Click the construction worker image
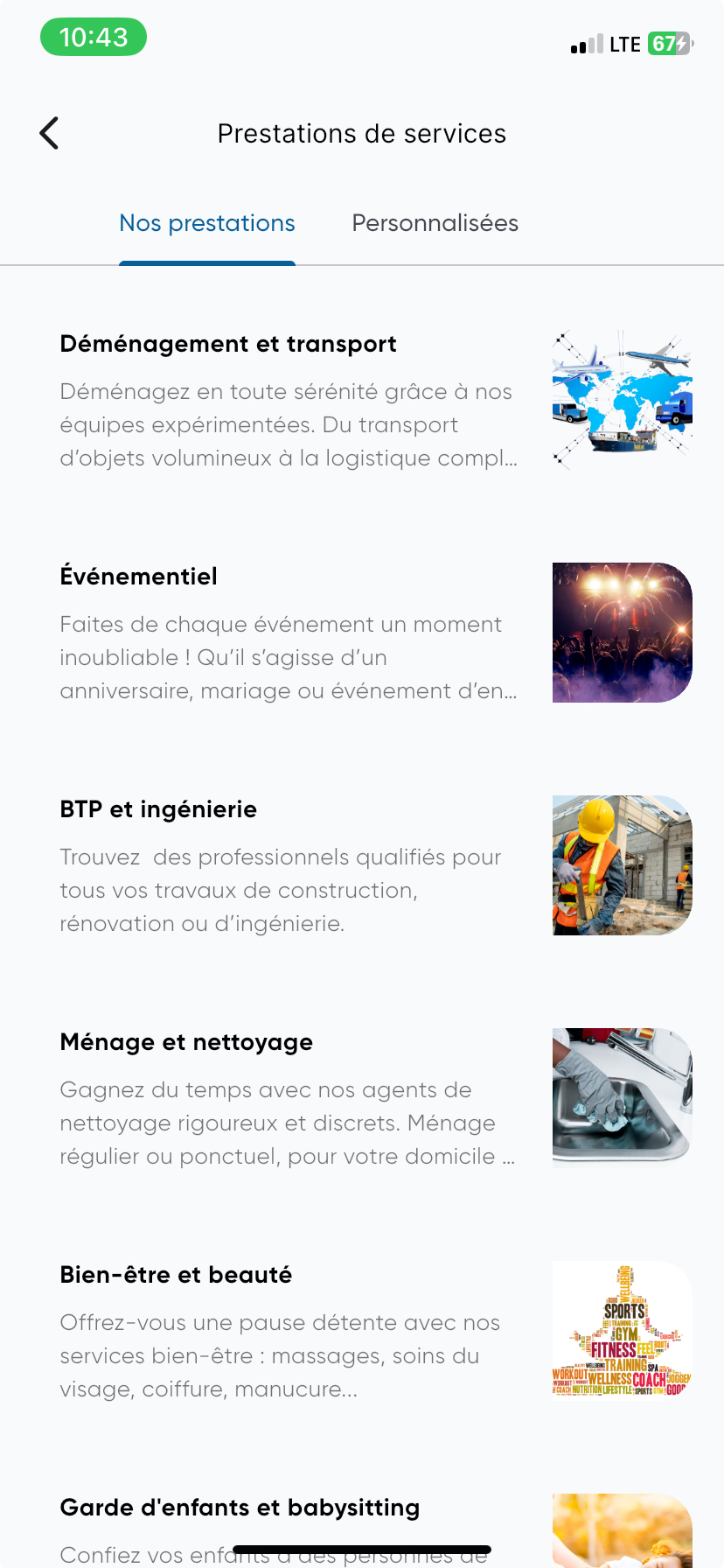This screenshot has width=724, height=1568. point(621,864)
